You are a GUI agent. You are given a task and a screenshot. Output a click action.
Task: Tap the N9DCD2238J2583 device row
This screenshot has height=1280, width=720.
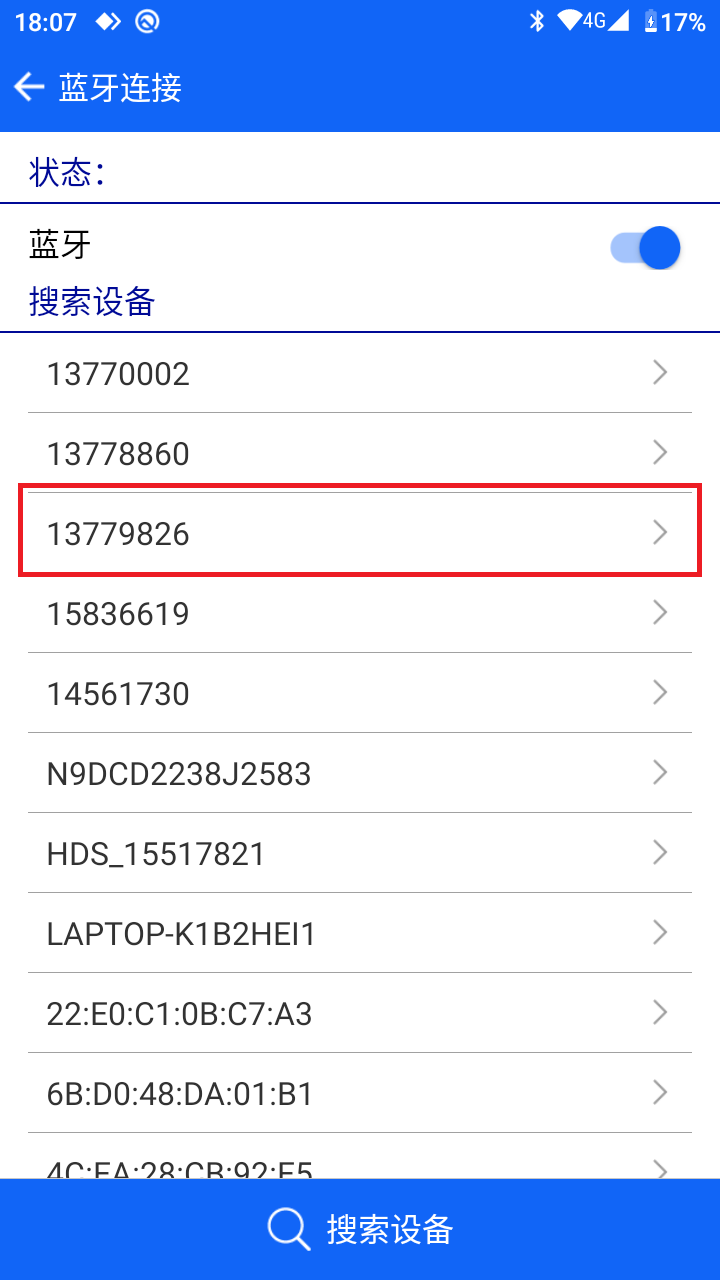coord(360,773)
